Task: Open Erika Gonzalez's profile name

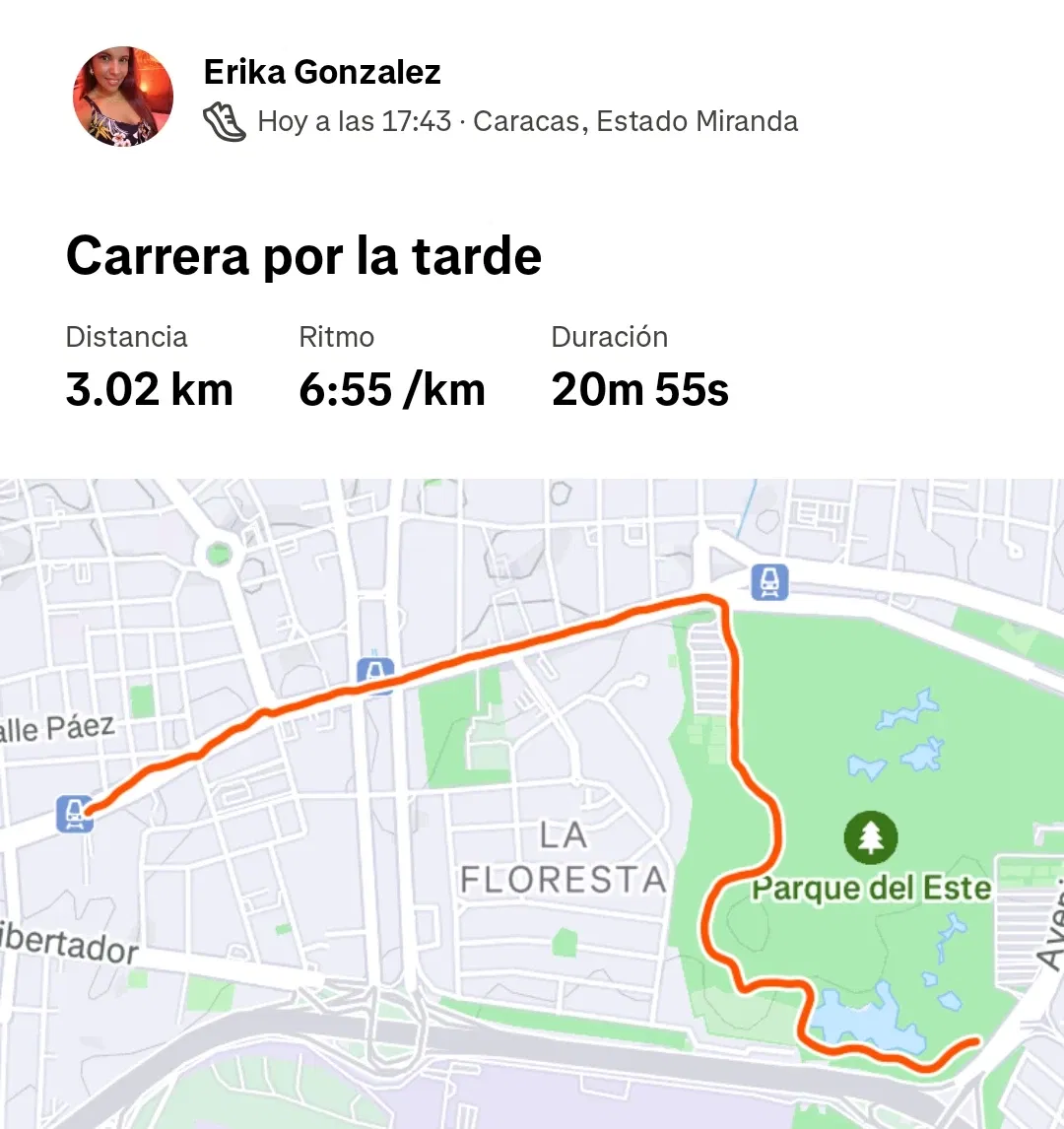Action: tap(322, 72)
